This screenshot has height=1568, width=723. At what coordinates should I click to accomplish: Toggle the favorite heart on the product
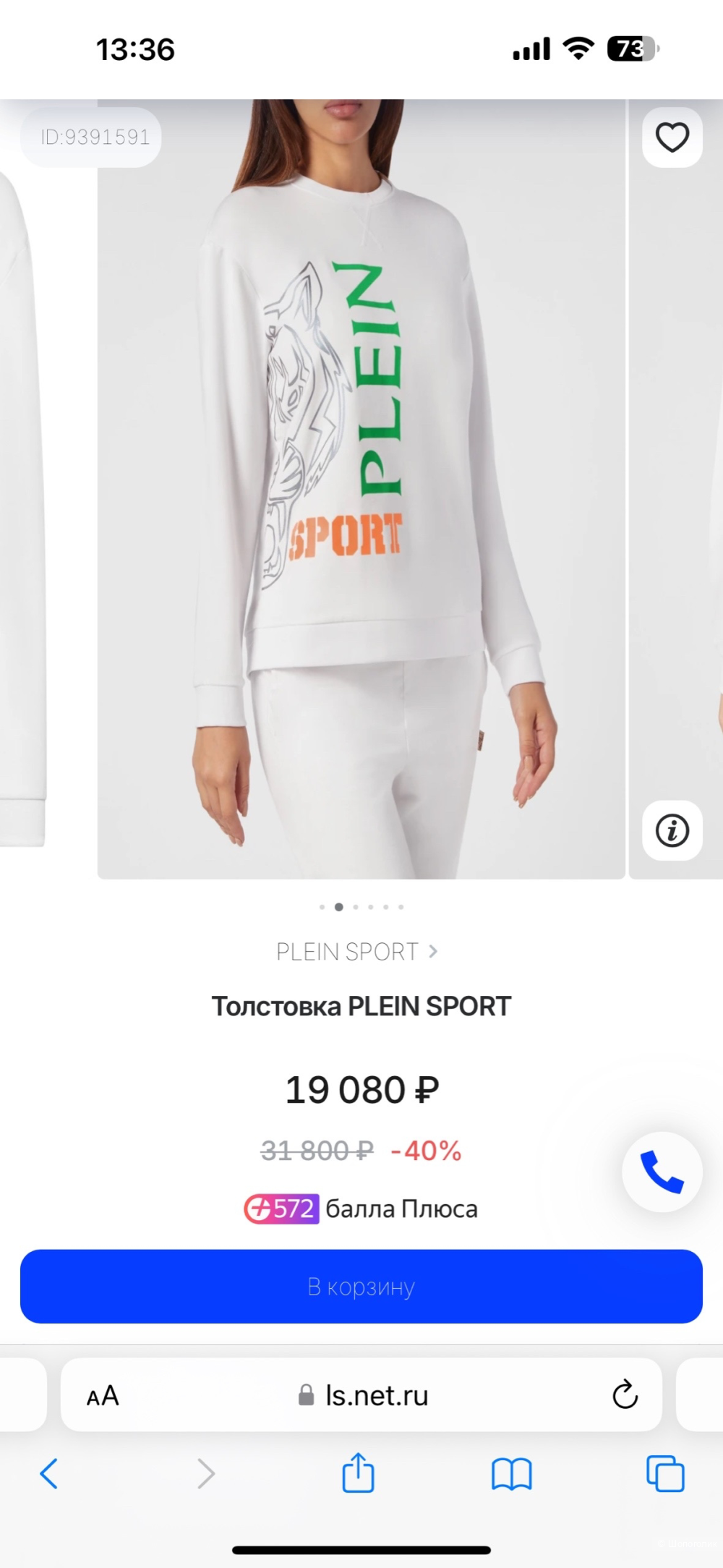pyautogui.click(x=672, y=137)
